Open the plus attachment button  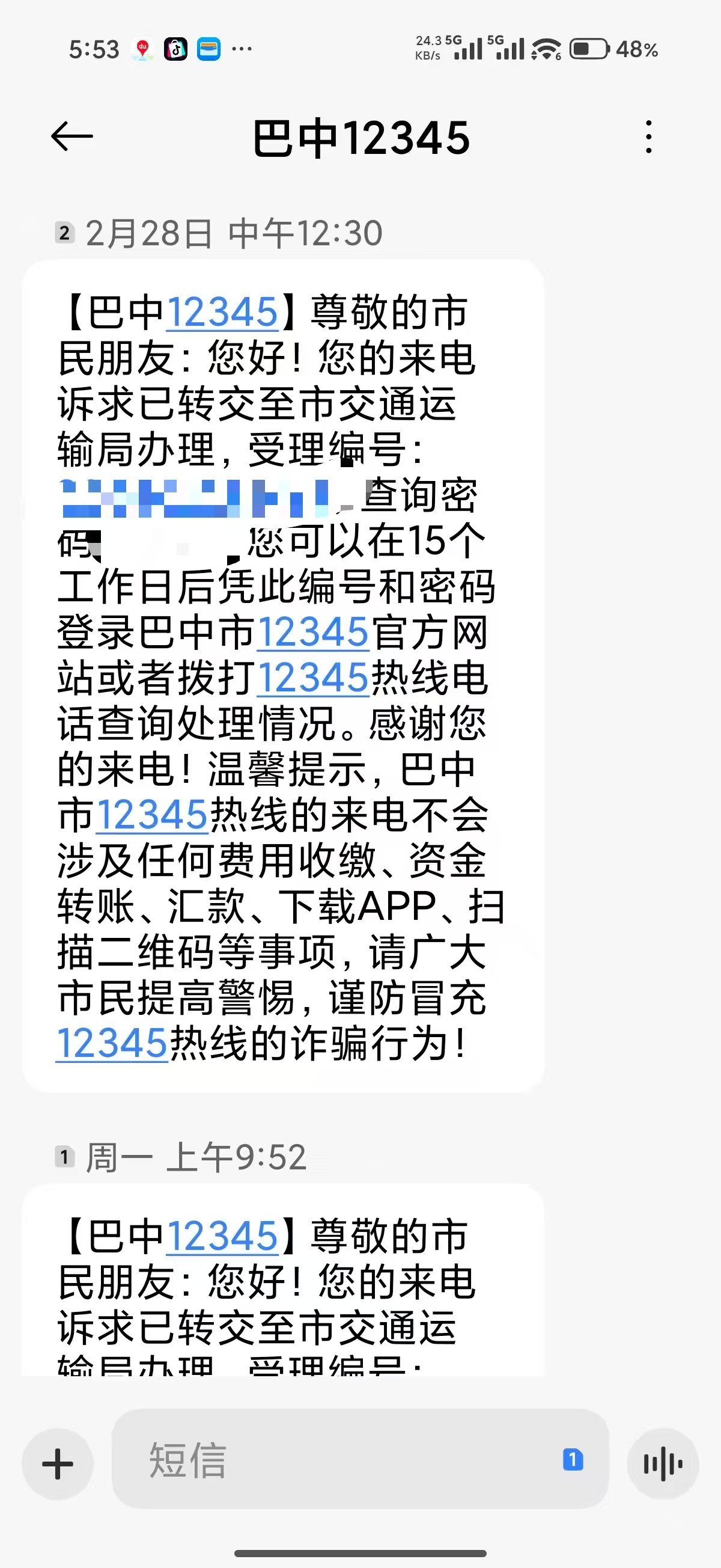coord(58,1463)
